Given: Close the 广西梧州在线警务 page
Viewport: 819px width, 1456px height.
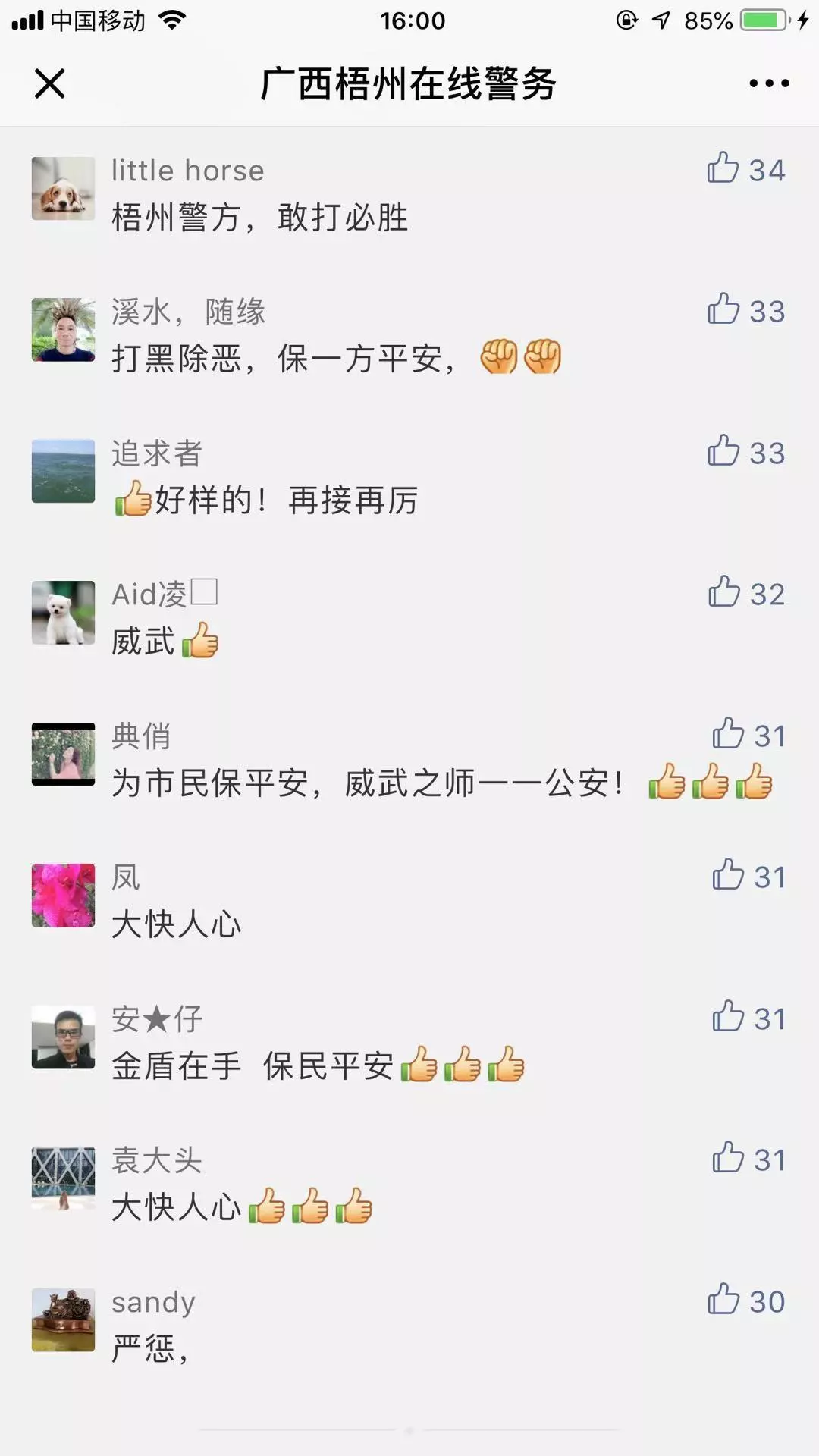Looking at the screenshot, I should point(50,83).
